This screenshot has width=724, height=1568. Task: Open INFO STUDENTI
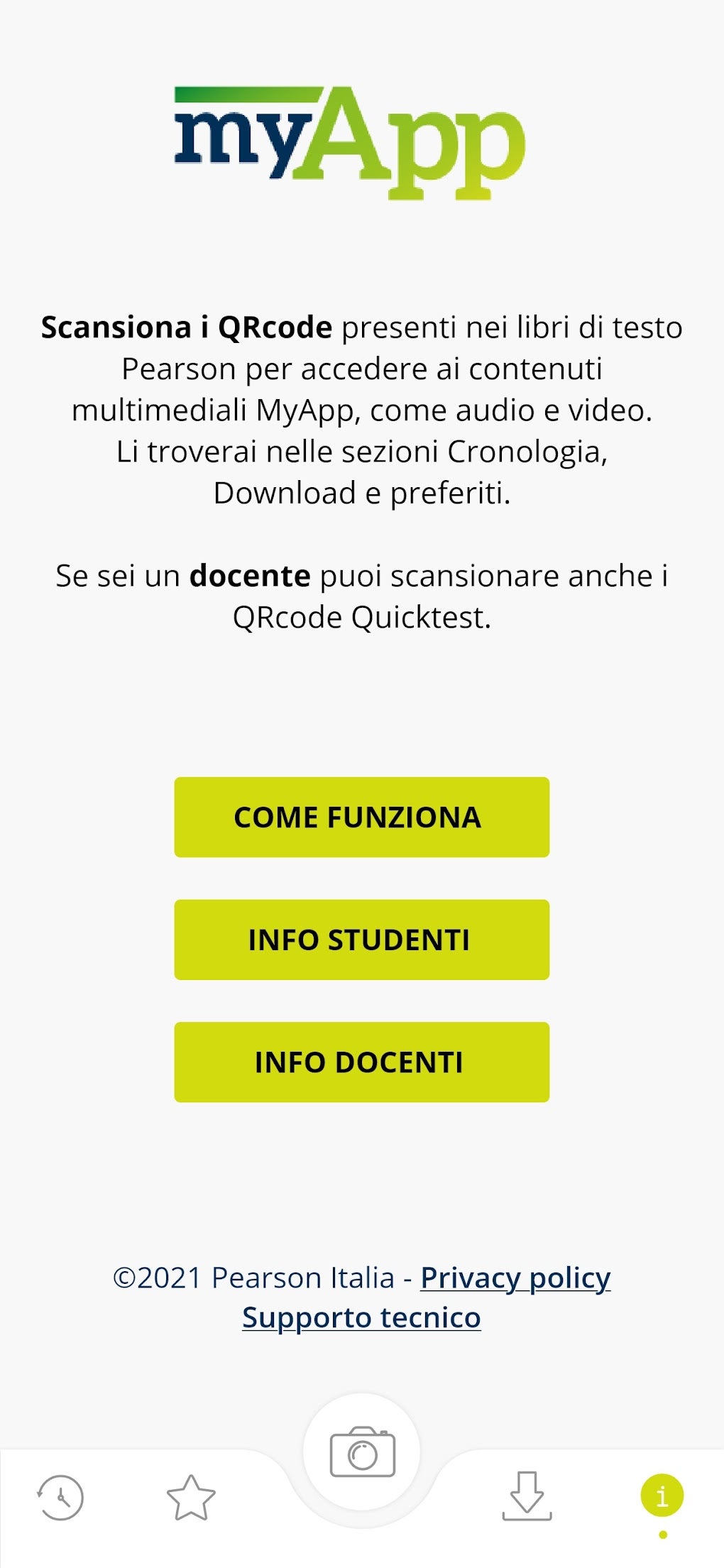[x=361, y=940]
